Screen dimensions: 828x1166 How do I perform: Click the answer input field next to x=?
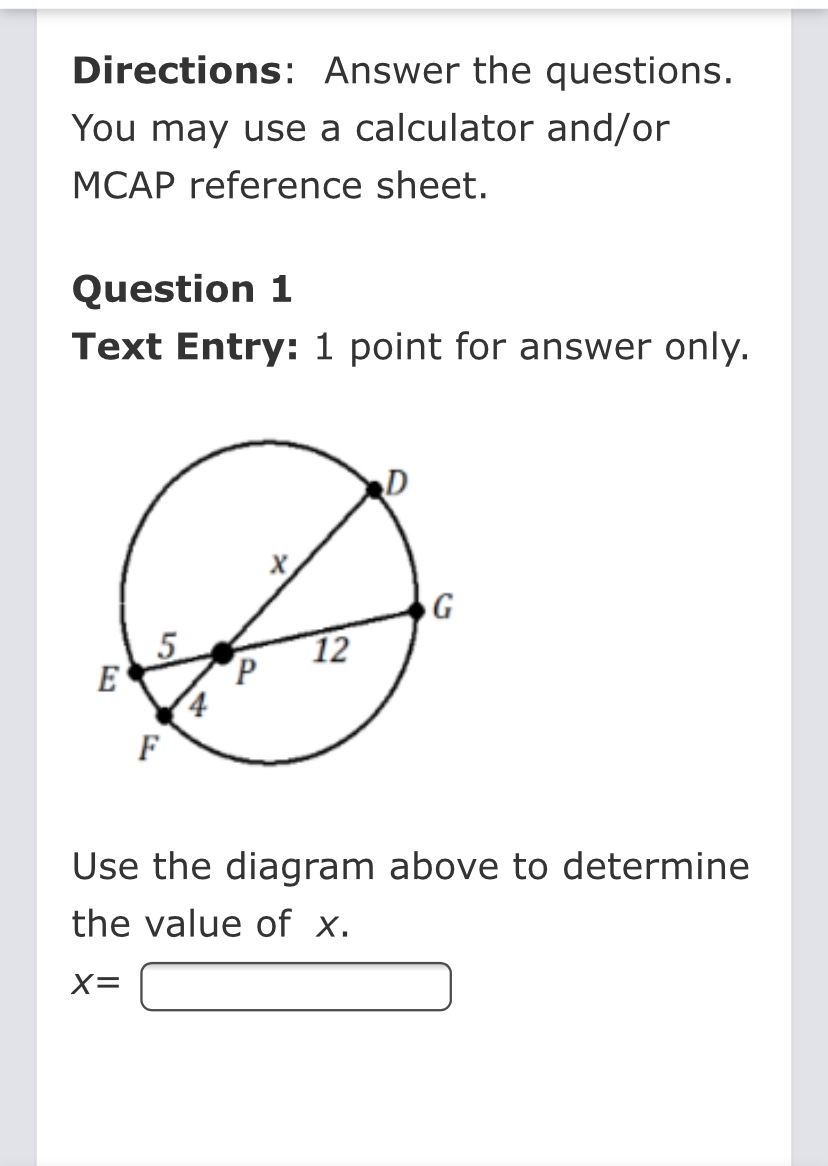point(295,986)
